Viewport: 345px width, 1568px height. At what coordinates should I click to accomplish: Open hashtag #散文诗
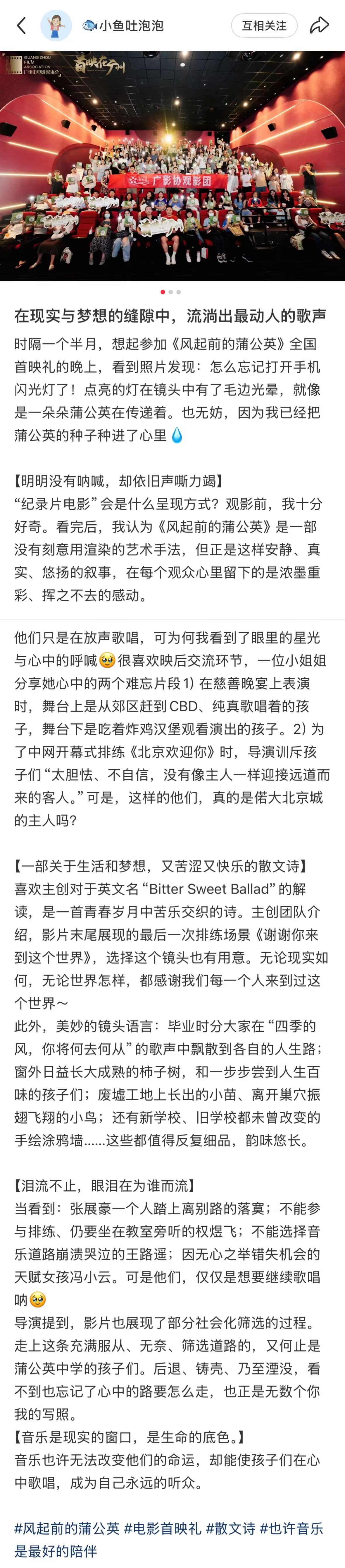(x=230, y=1528)
